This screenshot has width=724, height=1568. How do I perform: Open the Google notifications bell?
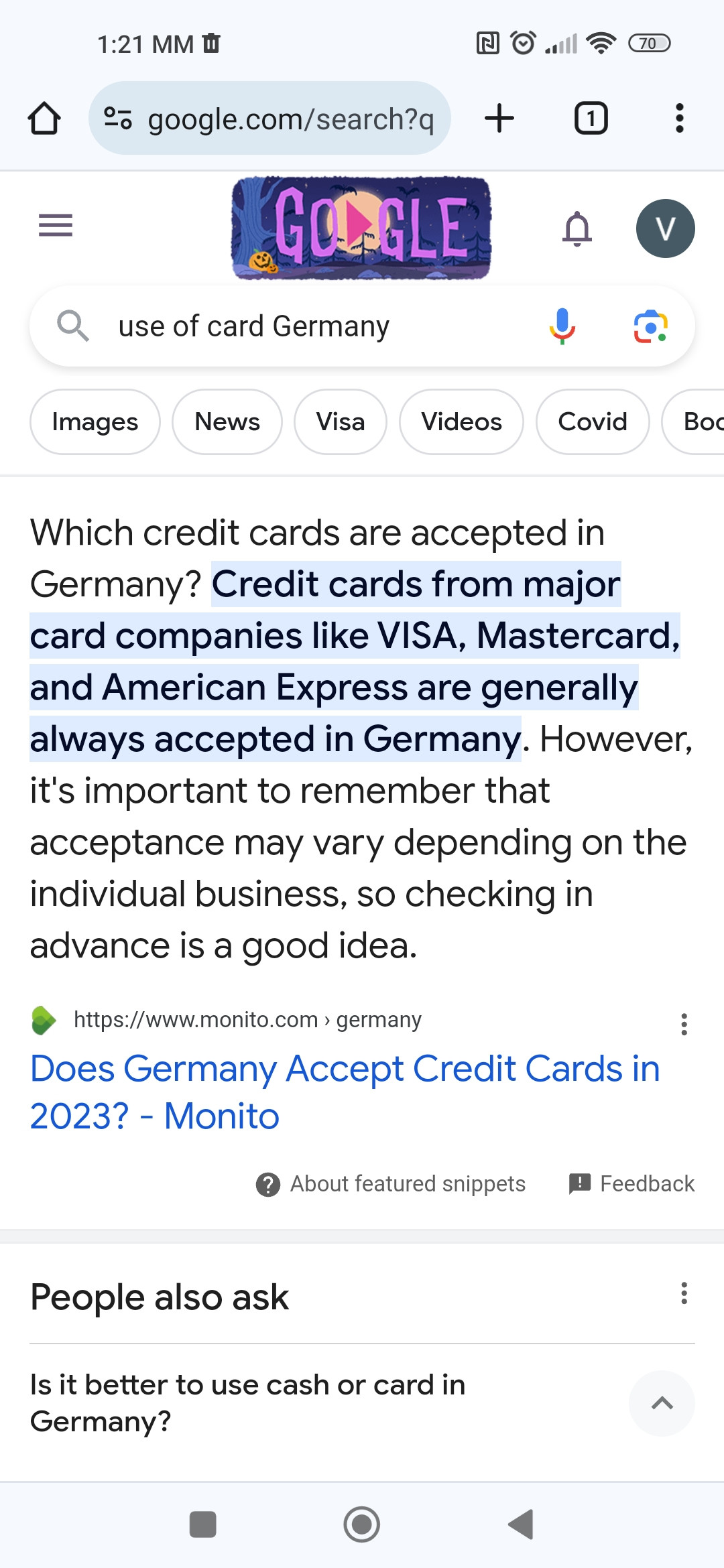[577, 228]
